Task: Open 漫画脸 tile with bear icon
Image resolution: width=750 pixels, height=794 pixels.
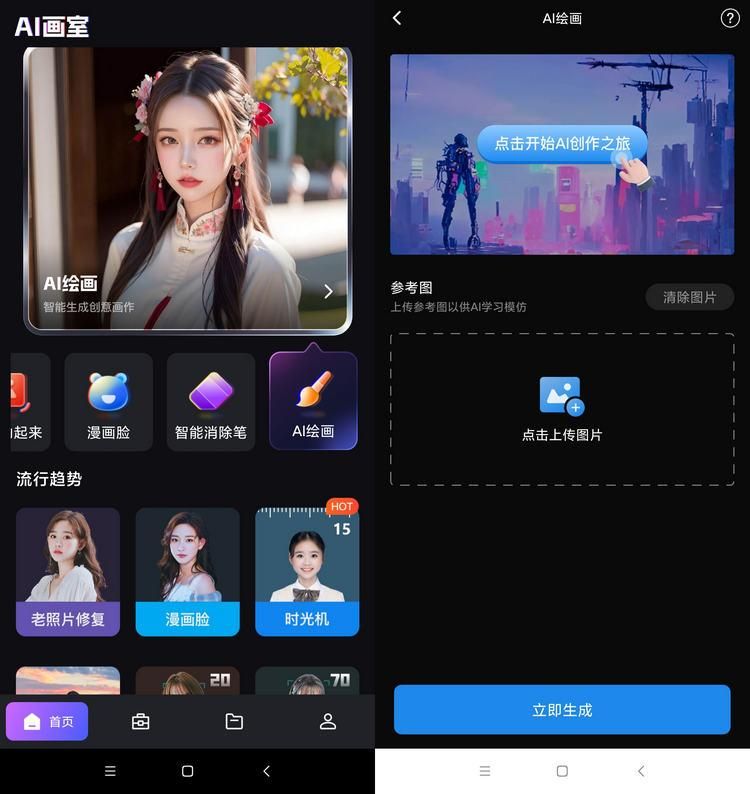Action: coord(108,401)
